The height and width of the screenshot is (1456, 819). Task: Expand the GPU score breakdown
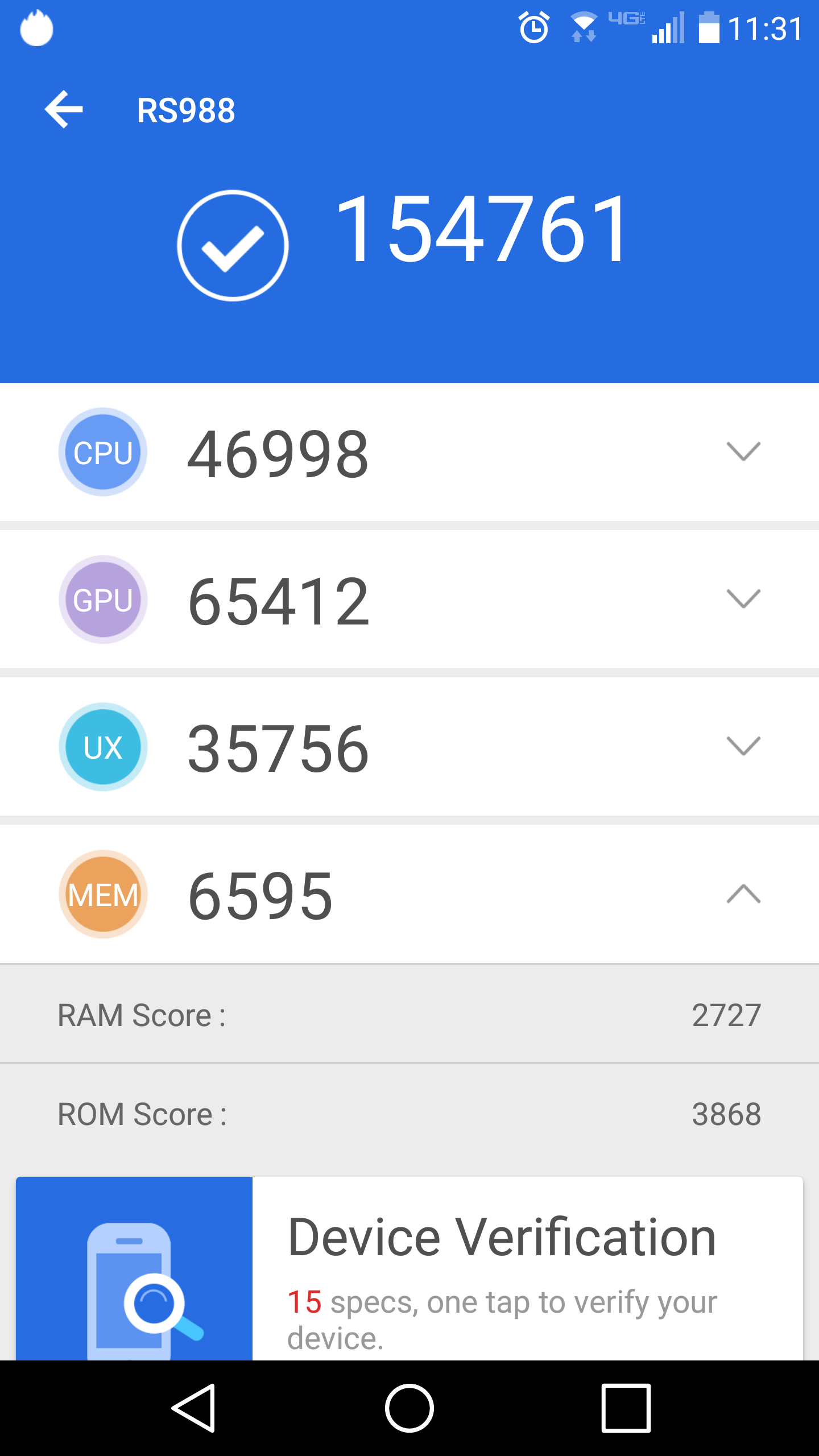tap(743, 599)
